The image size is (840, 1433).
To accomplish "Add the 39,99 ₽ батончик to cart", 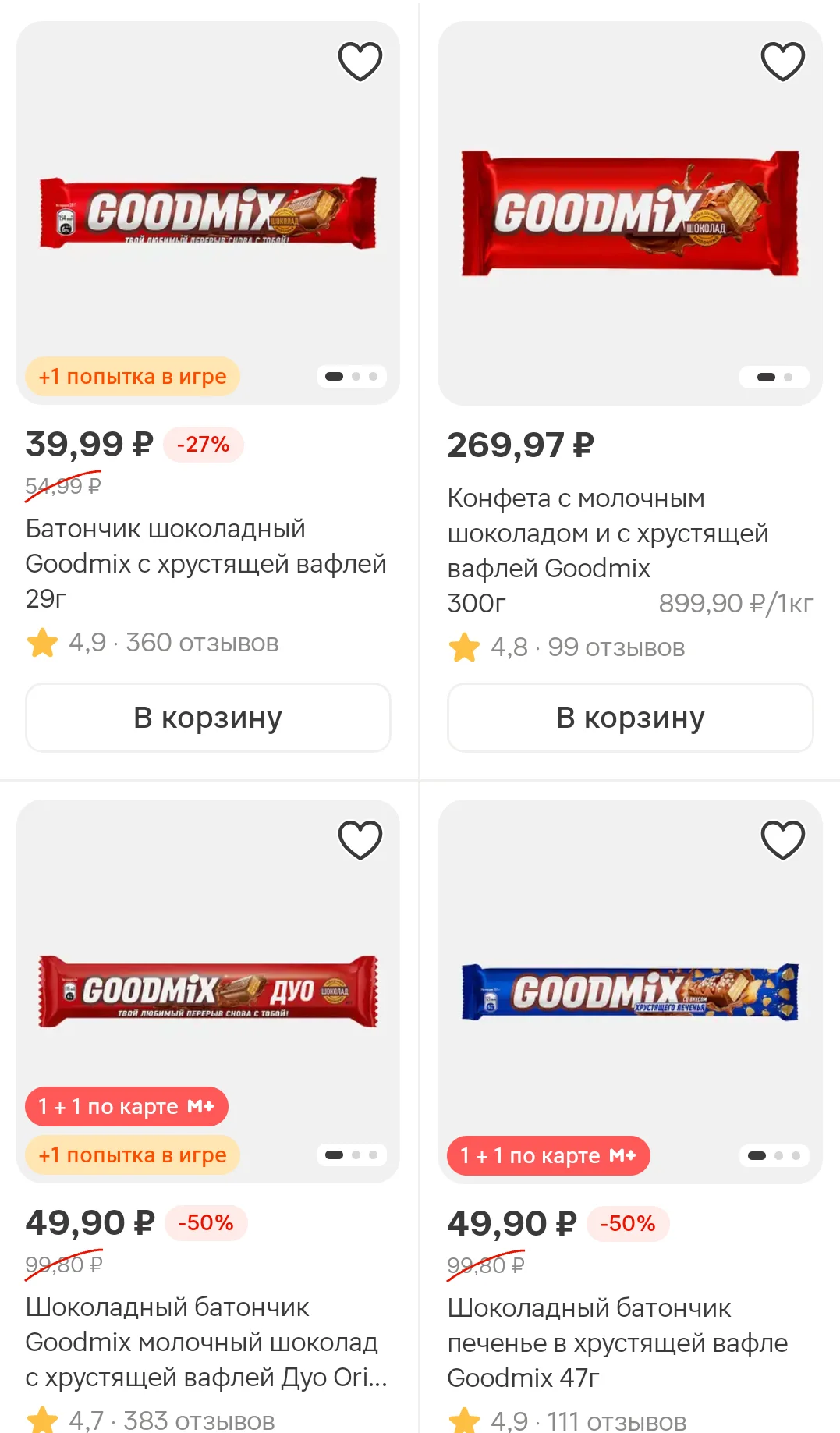I will 208,718.
